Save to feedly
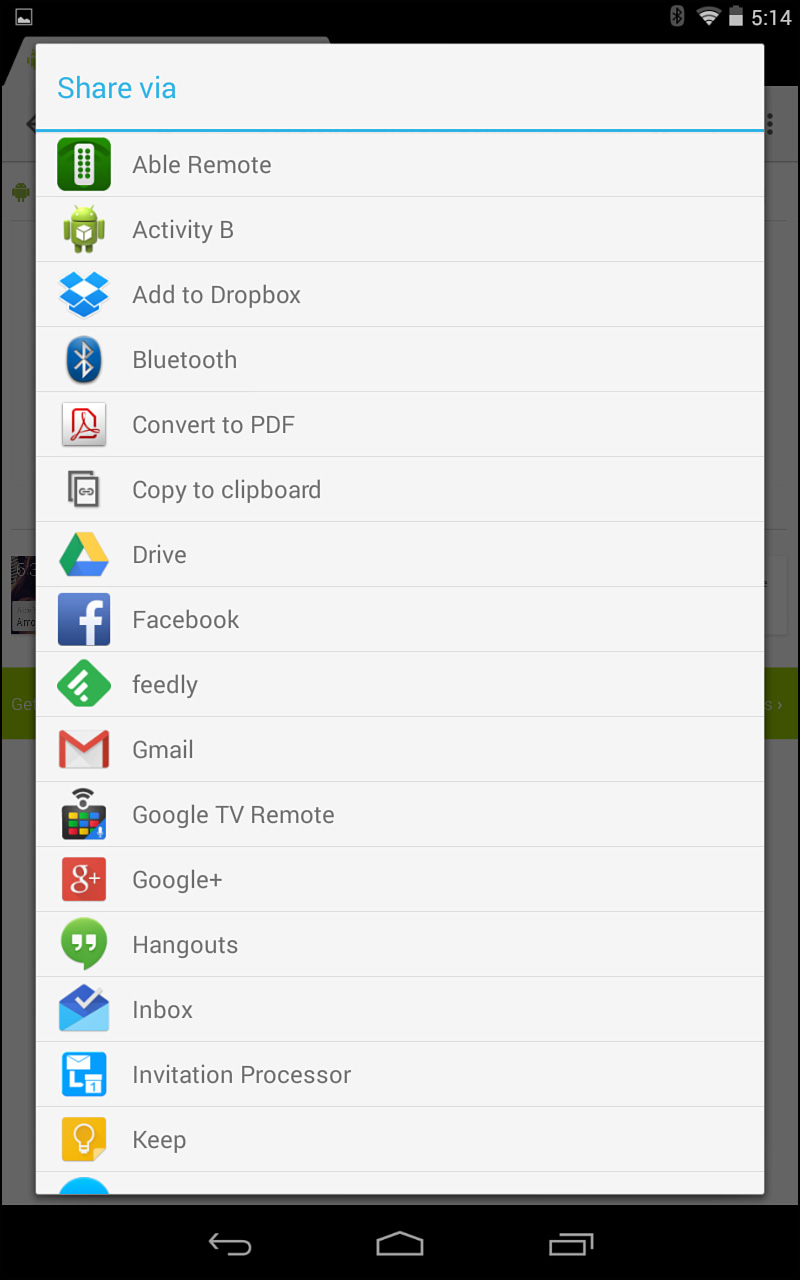This screenshot has height=1280, width=800. [400, 684]
